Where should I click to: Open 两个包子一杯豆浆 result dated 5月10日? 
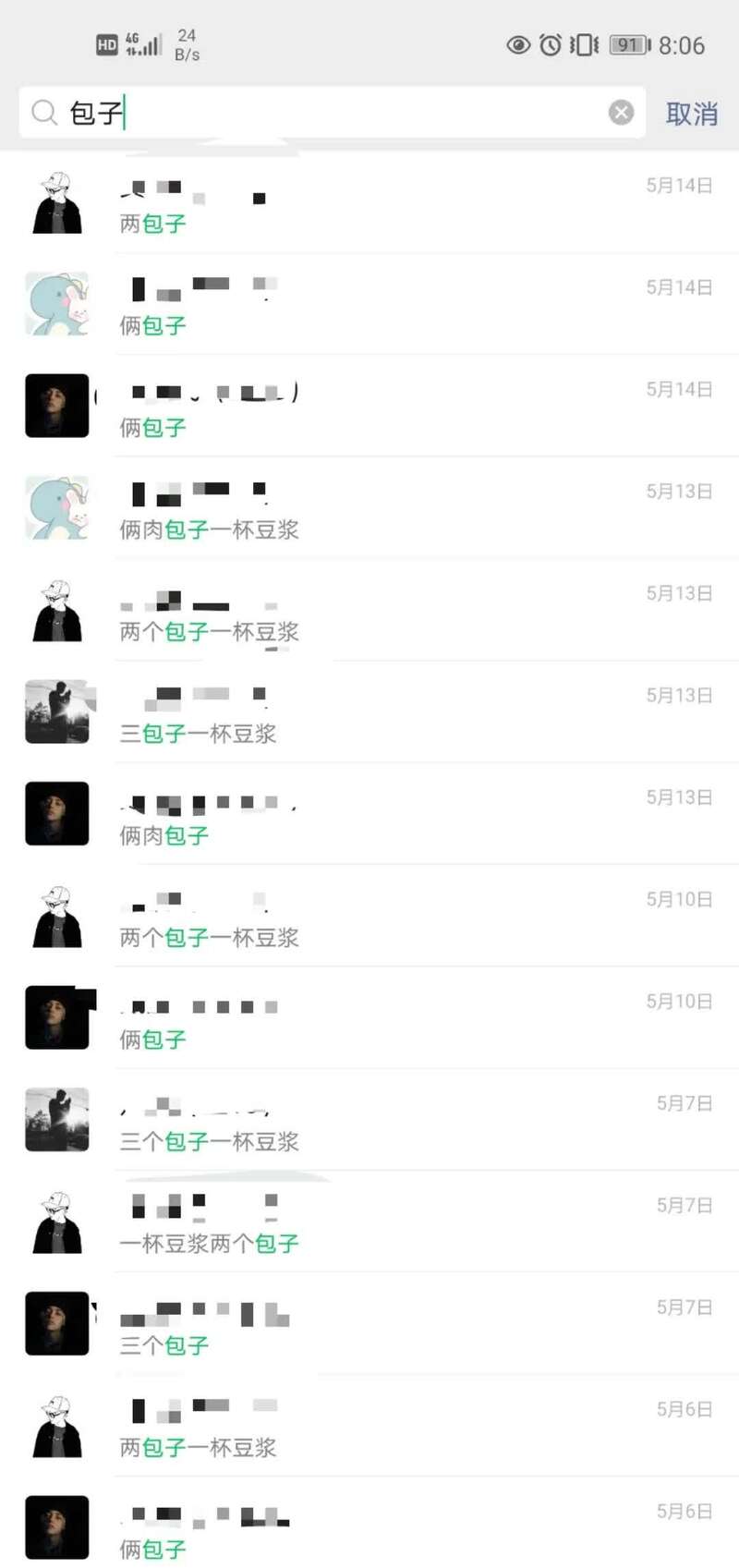click(369, 918)
